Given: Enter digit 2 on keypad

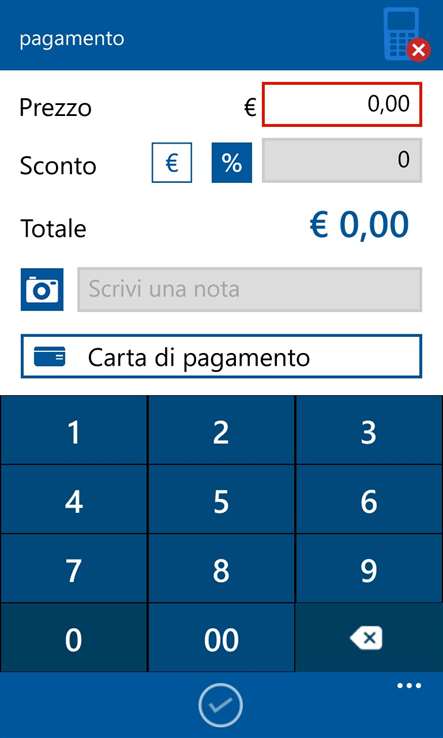Looking at the screenshot, I should (221, 430).
